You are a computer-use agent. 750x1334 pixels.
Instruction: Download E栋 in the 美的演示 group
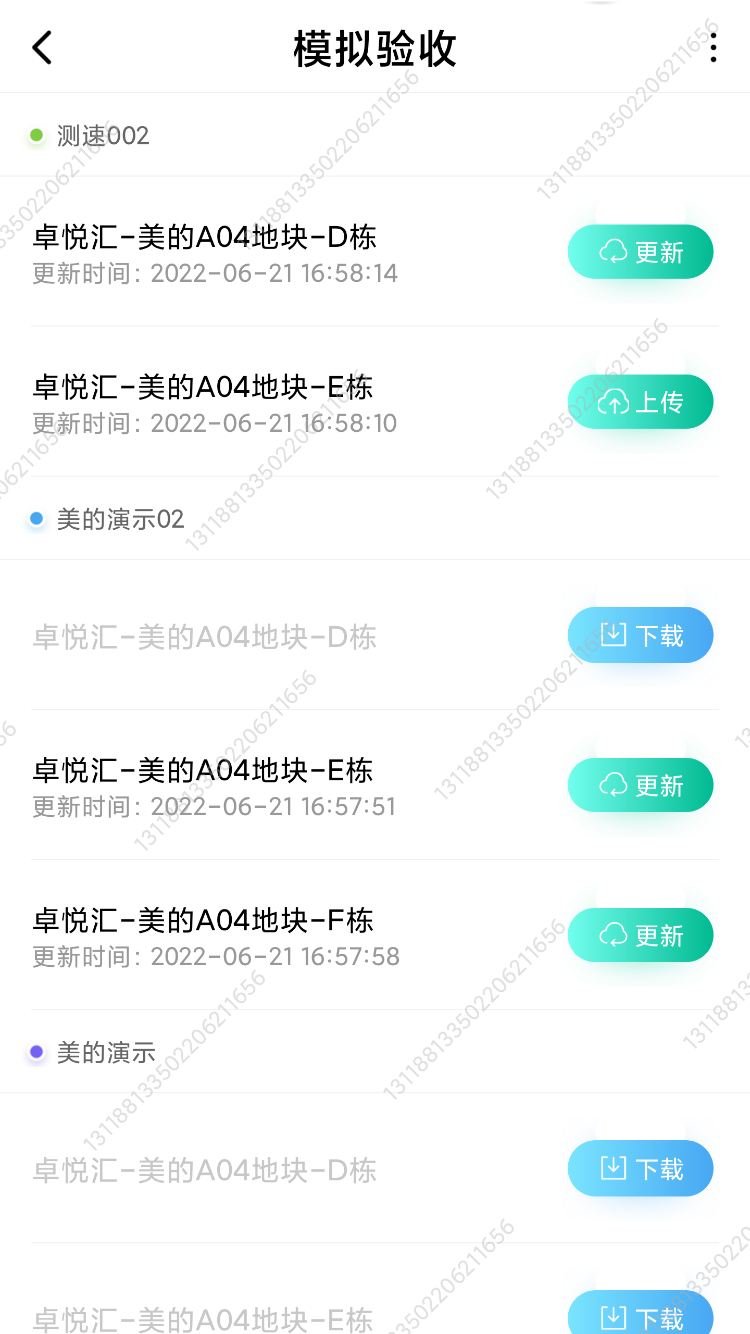coord(640,1315)
